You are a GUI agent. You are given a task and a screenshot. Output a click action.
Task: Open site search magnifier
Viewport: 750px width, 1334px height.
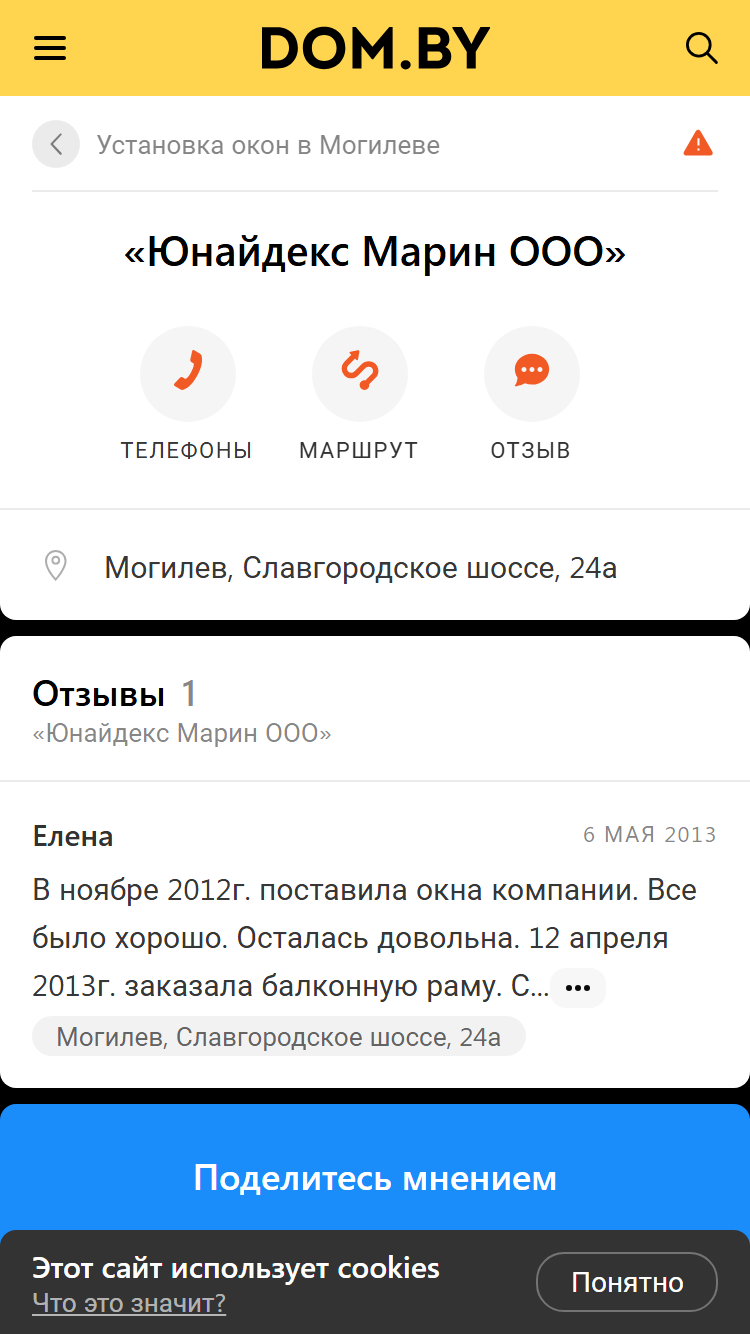[701, 48]
